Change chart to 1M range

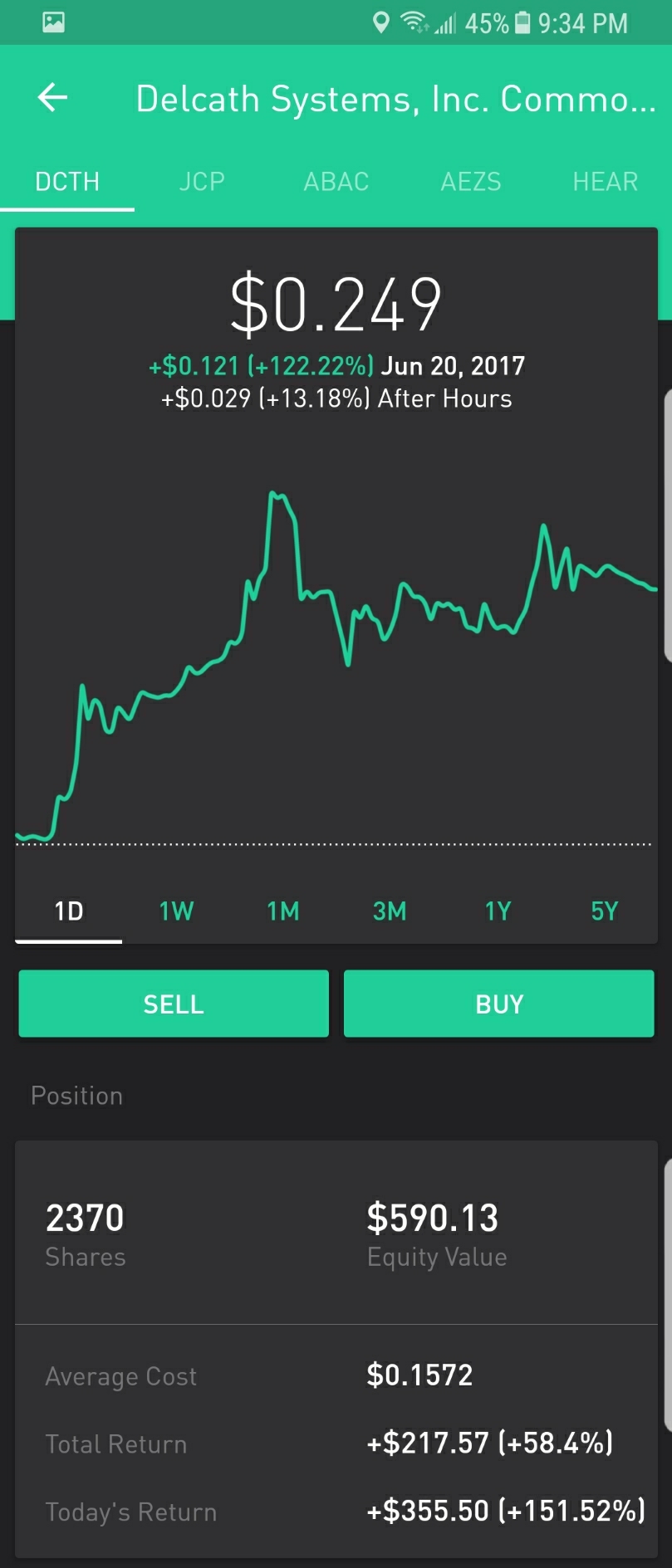coord(283,911)
